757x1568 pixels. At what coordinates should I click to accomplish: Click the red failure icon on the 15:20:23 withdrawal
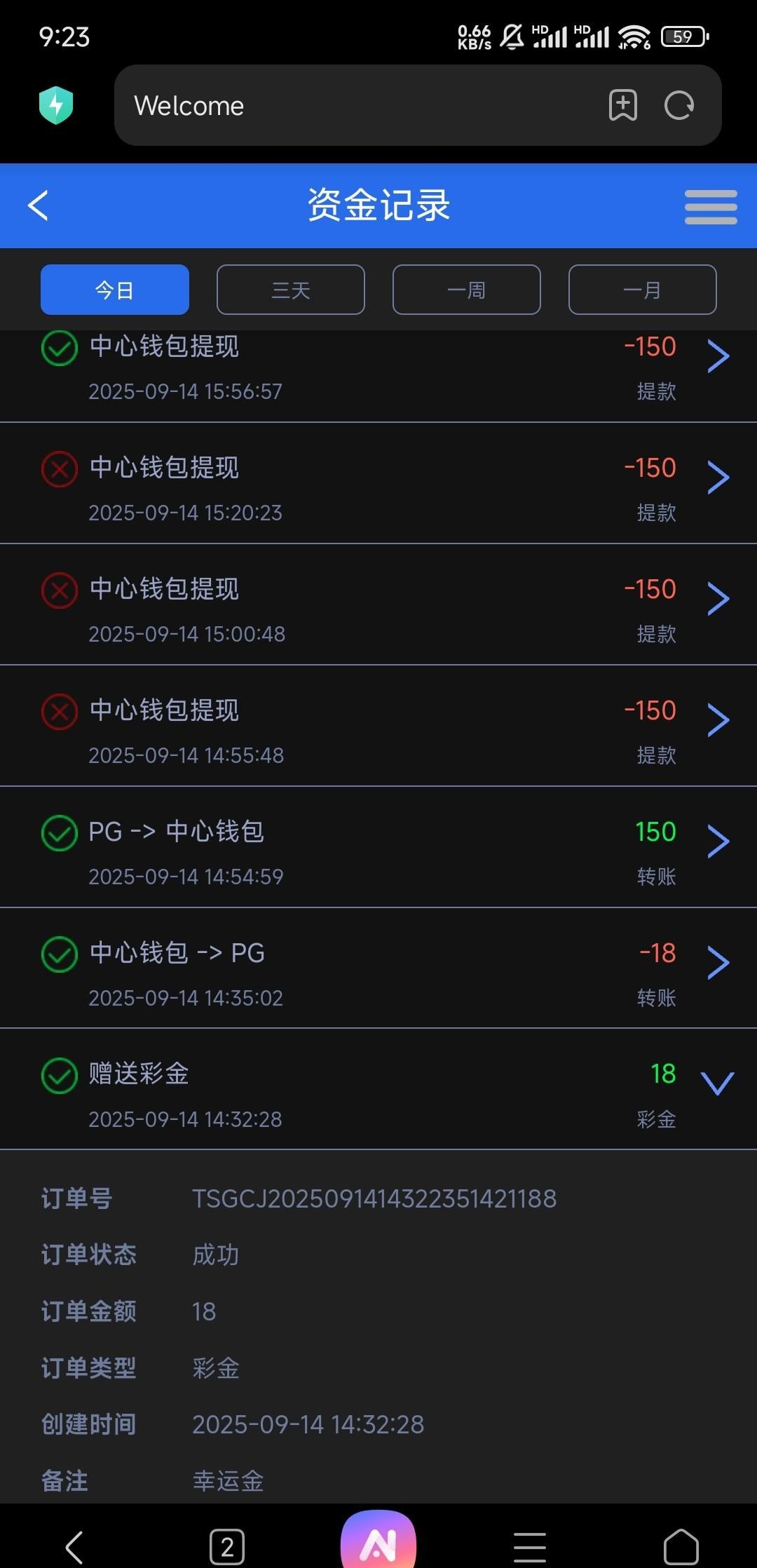point(60,469)
